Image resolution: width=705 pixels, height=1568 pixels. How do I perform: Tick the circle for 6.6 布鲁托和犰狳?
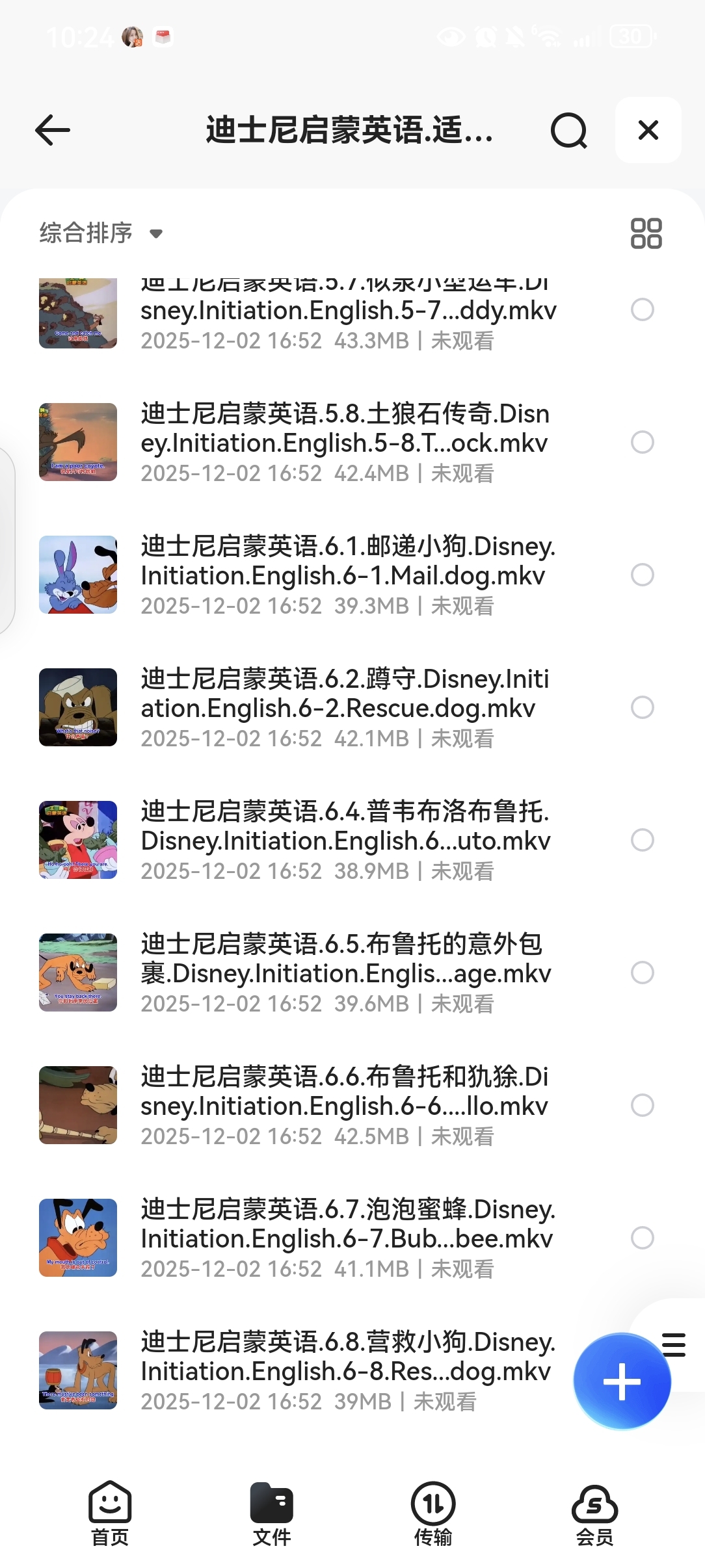[x=643, y=1105]
